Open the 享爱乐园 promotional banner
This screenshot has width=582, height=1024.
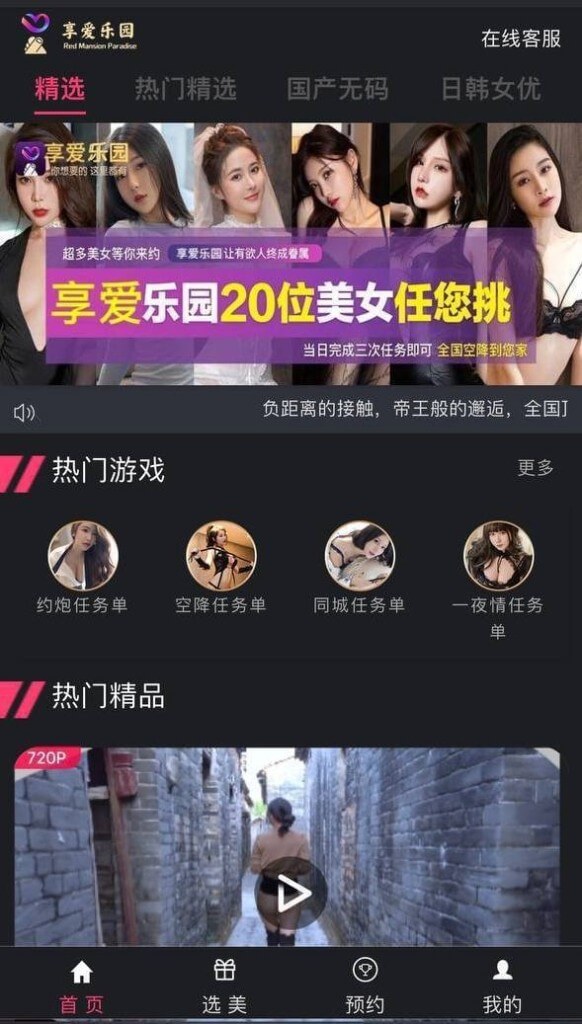[291, 253]
